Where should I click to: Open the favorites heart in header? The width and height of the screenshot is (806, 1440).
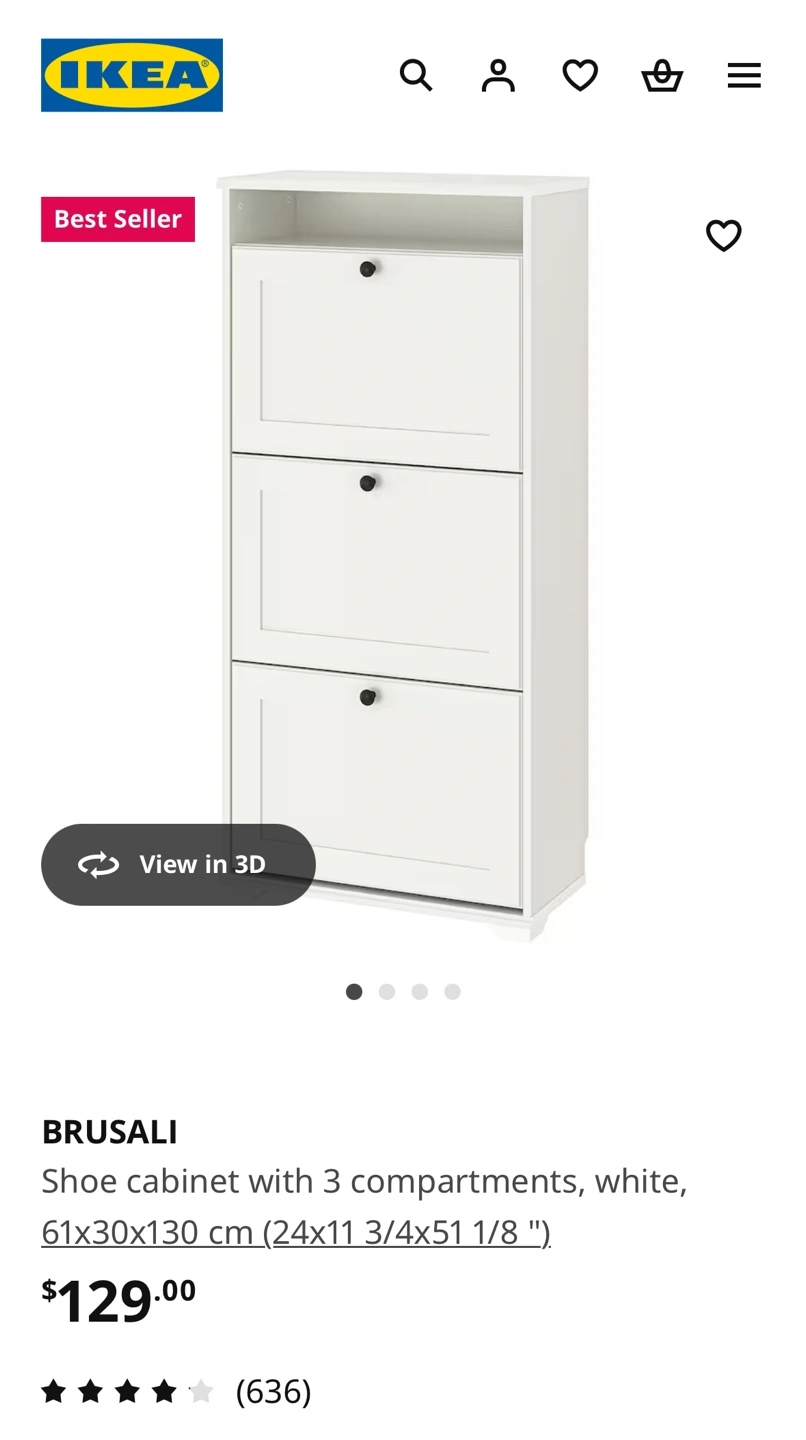[x=580, y=76]
